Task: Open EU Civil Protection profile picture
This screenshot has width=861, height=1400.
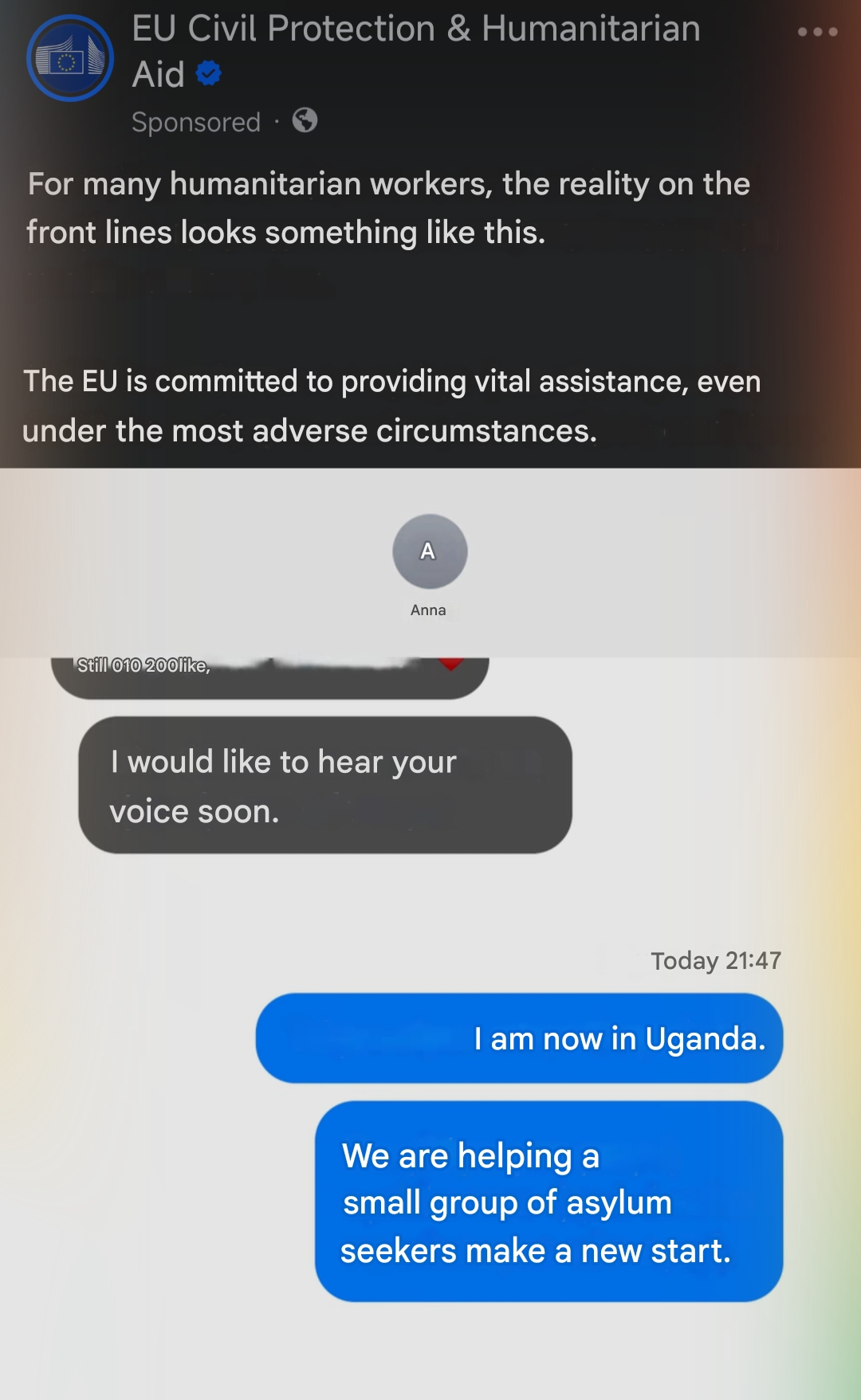Action: tap(70, 58)
